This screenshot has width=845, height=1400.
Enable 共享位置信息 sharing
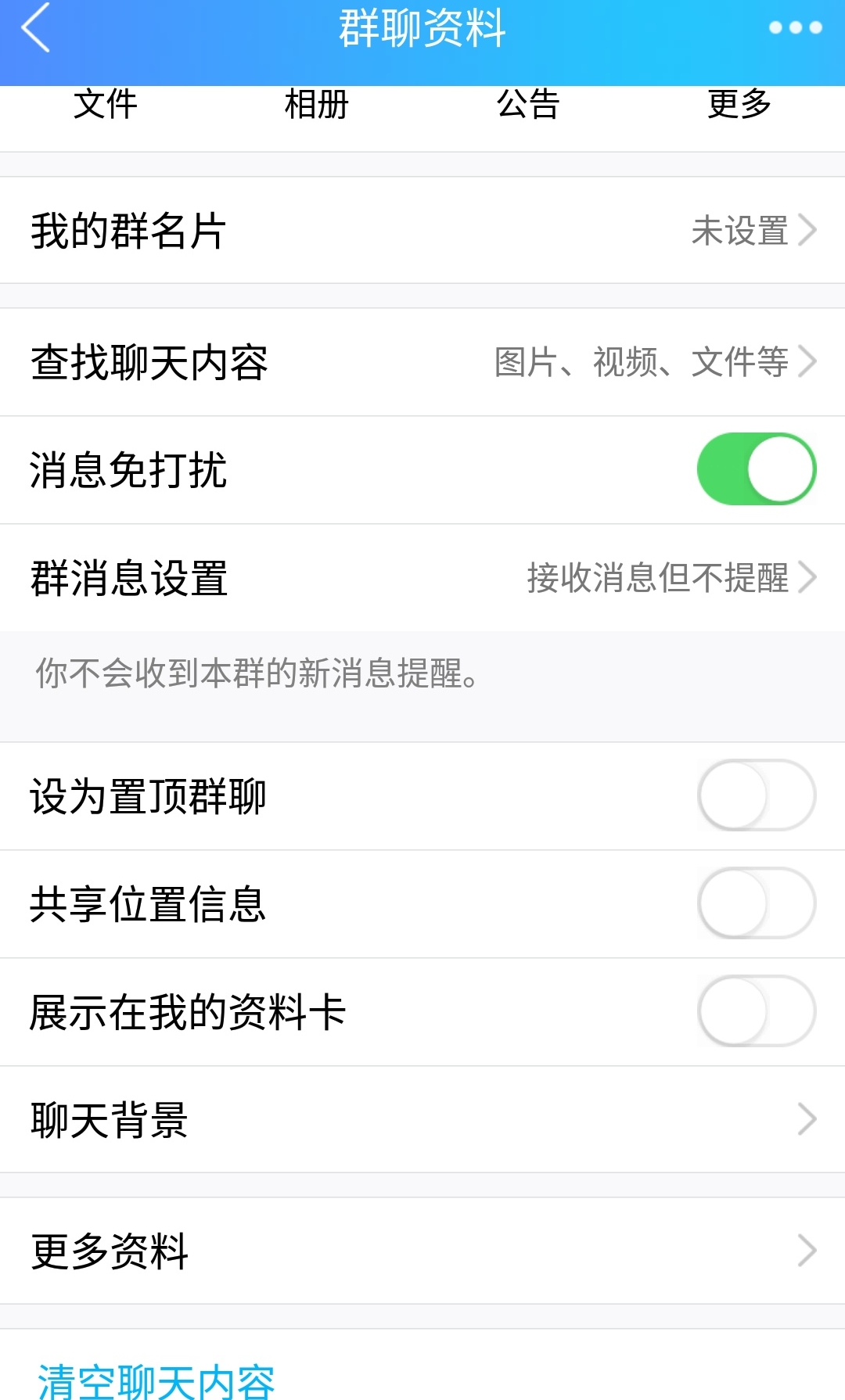753,903
